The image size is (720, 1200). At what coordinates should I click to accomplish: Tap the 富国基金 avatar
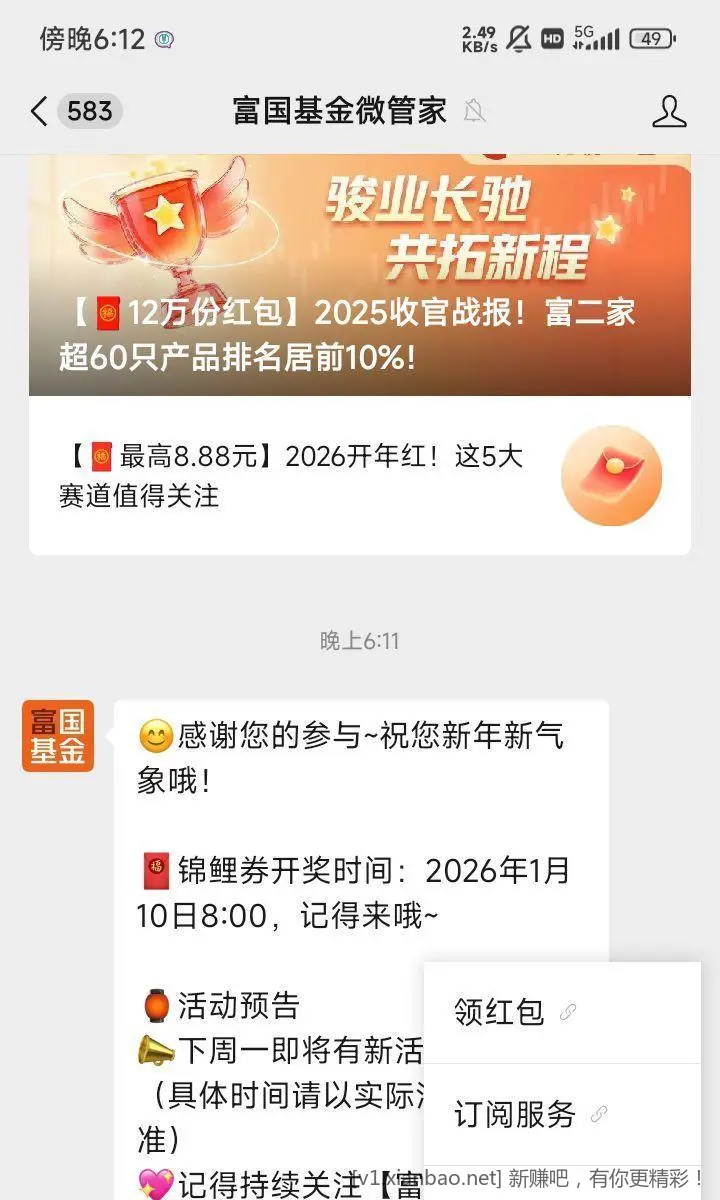click(58, 736)
